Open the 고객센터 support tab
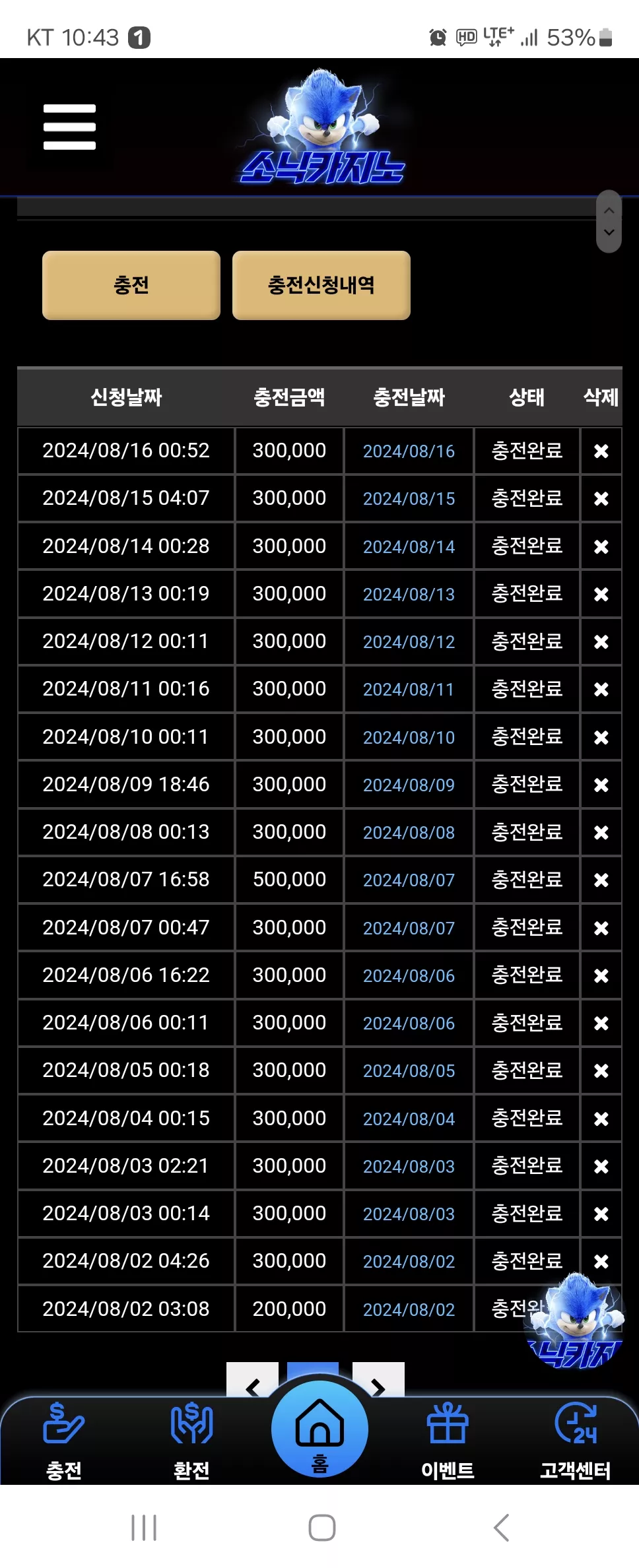 click(x=575, y=1441)
